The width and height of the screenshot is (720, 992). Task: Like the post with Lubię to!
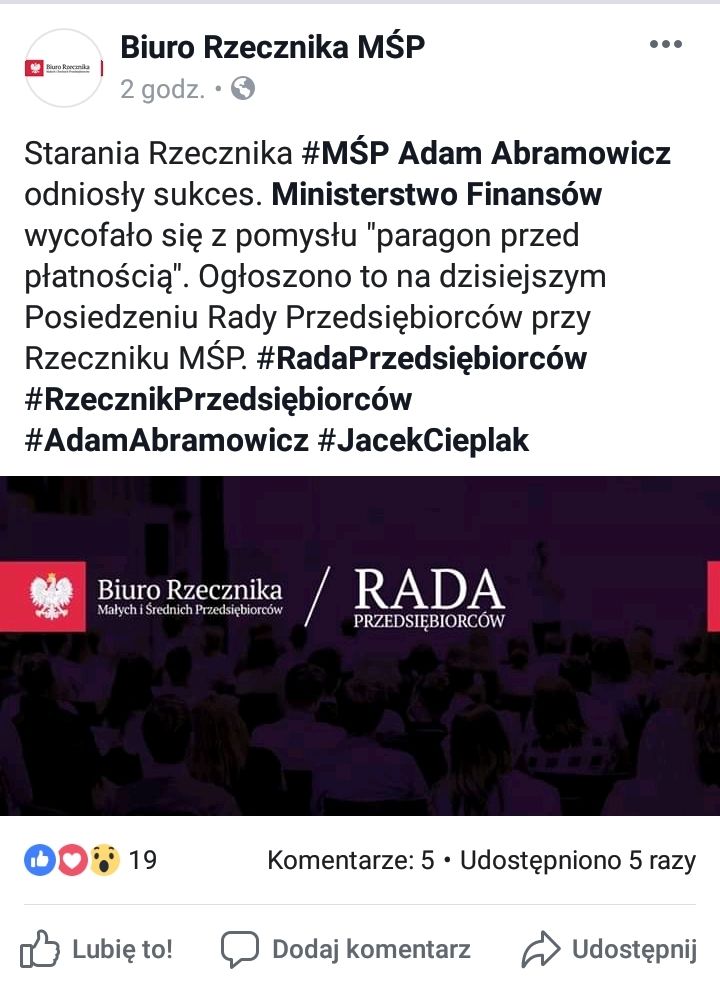click(x=97, y=949)
